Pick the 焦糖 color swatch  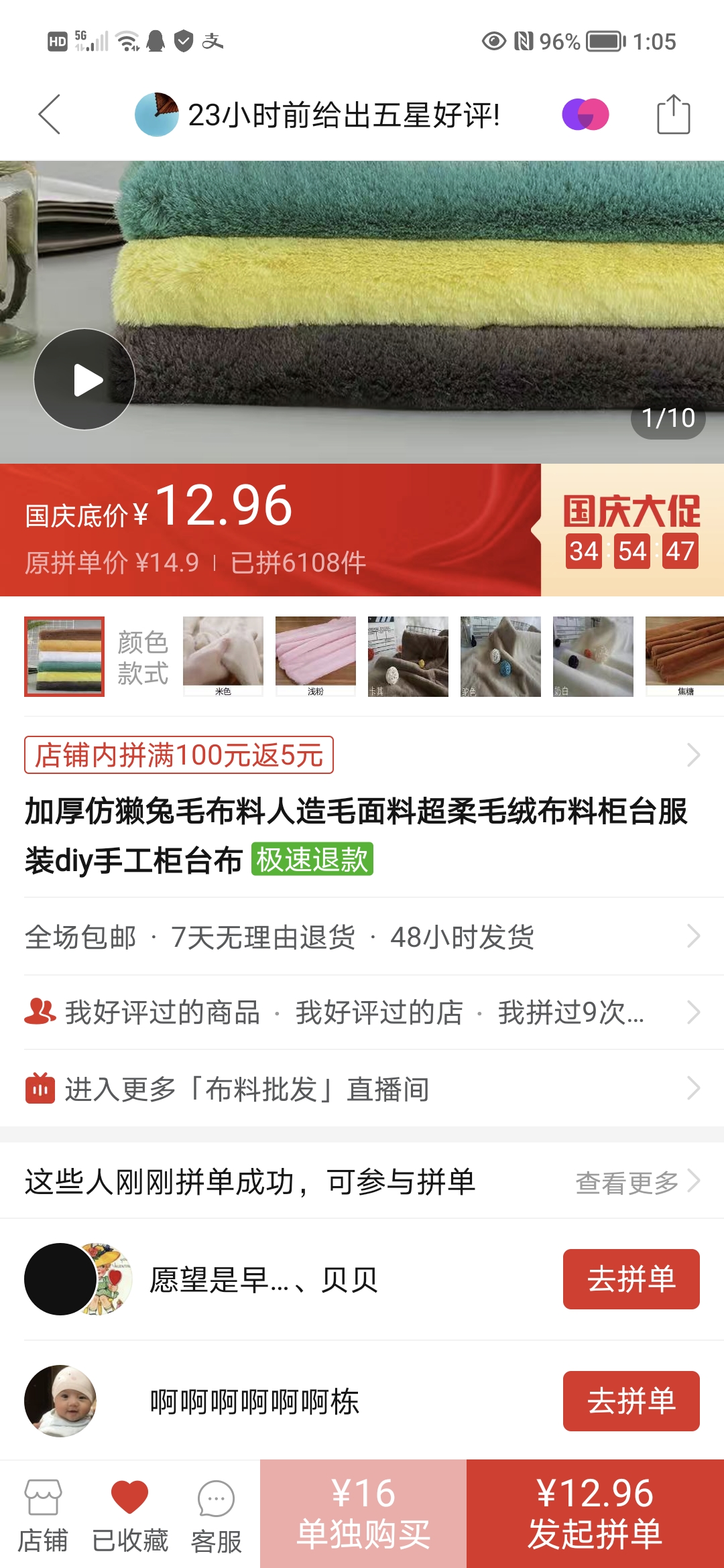point(684,657)
